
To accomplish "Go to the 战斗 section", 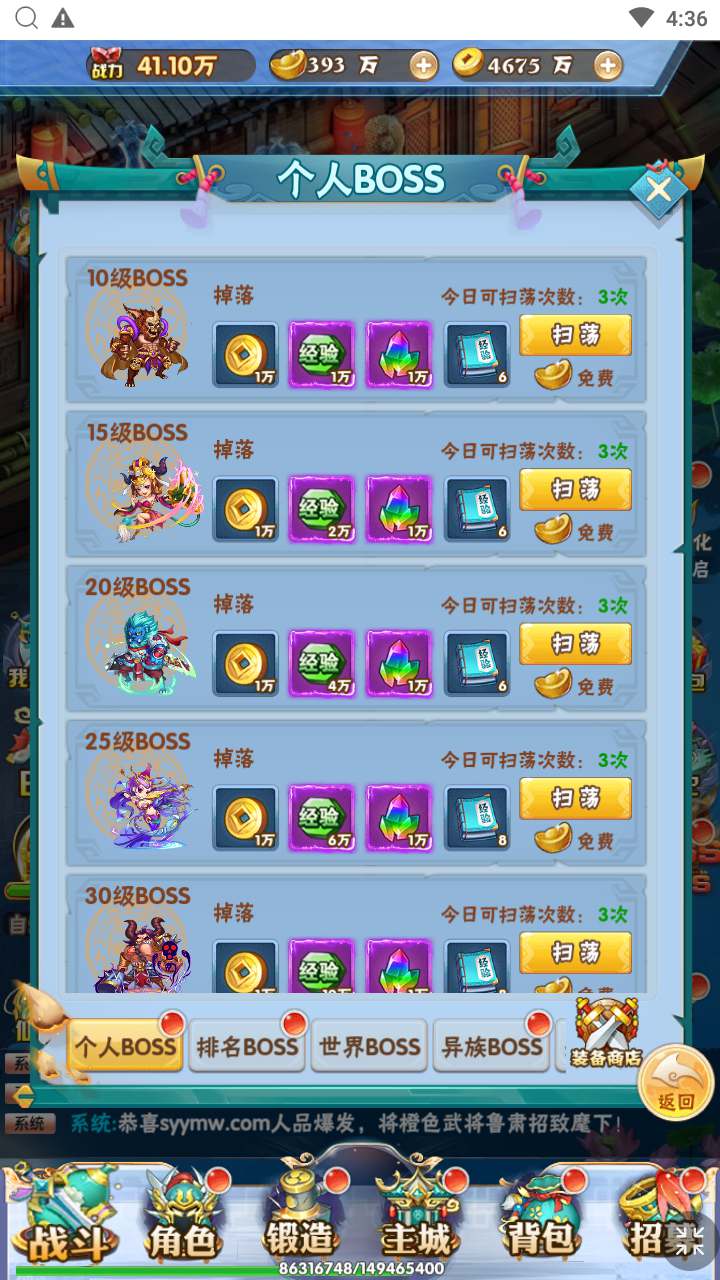I will click(x=61, y=1220).
